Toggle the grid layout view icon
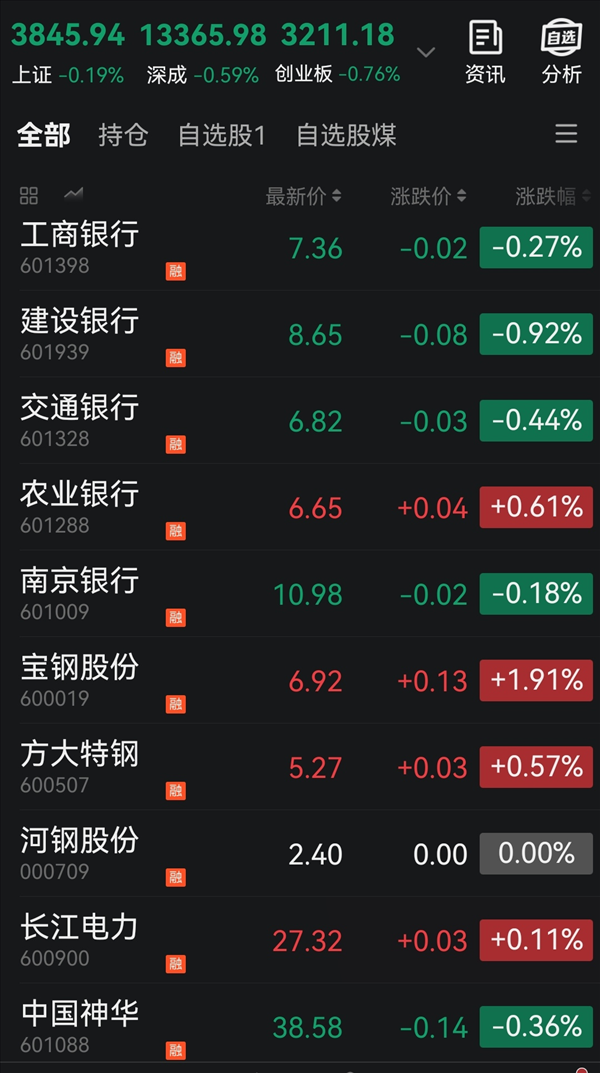This screenshot has width=600, height=1073. pos(29,196)
